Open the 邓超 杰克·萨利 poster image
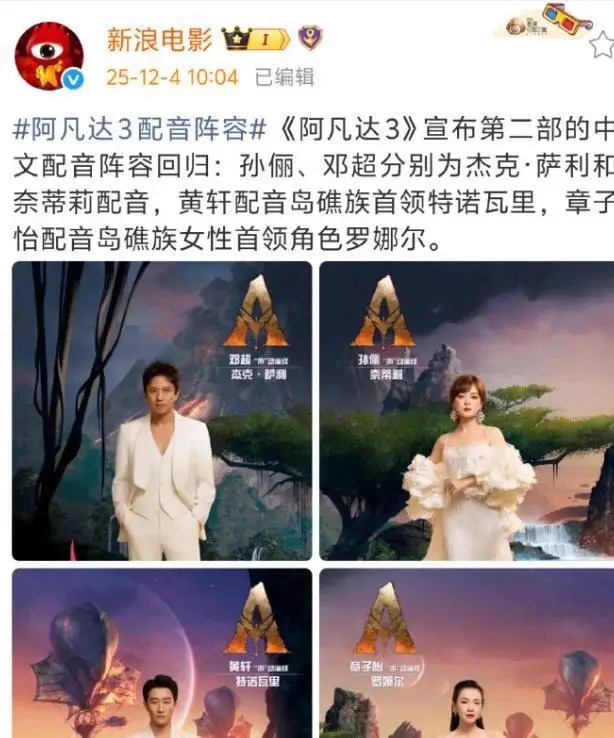The height and width of the screenshot is (738, 614). (161, 410)
